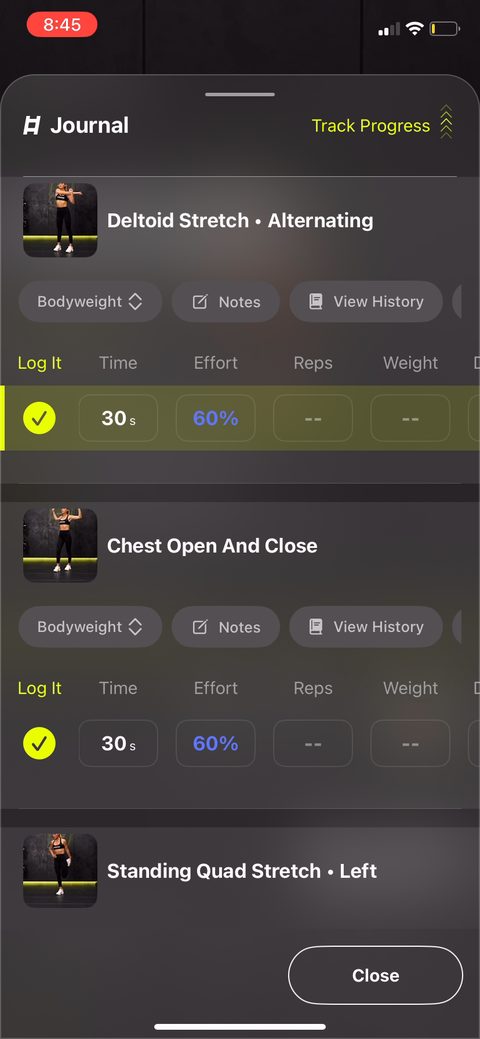Open Deltoid Stretch exercise thumbnail
The image size is (480, 1039).
coord(60,220)
